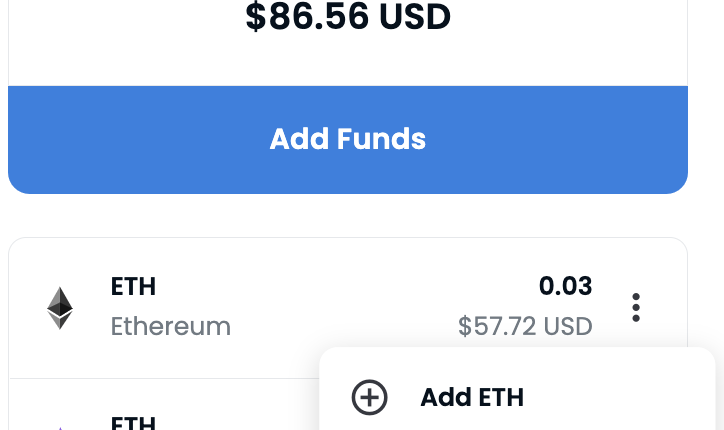Screen dimensions: 724x430
Task: Select Add ETH from the menu
Action: click(x=471, y=397)
